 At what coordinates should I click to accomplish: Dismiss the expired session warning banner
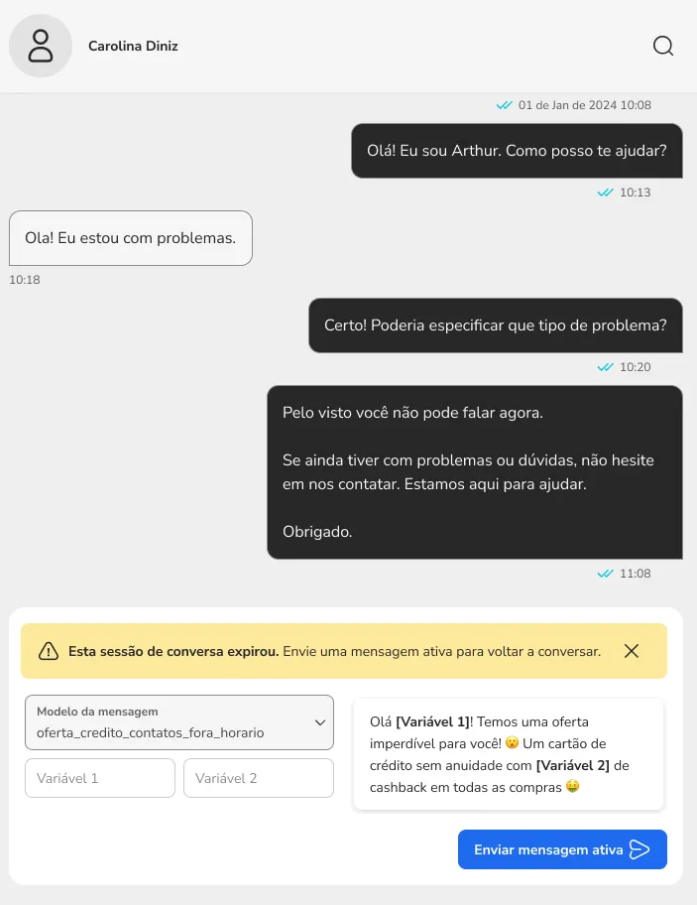631,651
